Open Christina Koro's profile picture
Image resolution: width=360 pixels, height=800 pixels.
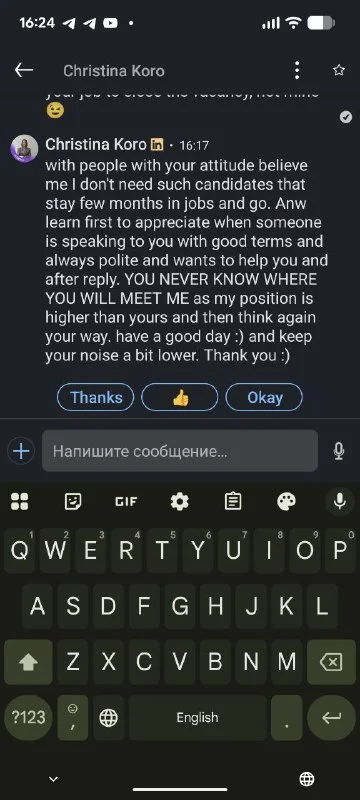[x=24, y=148]
